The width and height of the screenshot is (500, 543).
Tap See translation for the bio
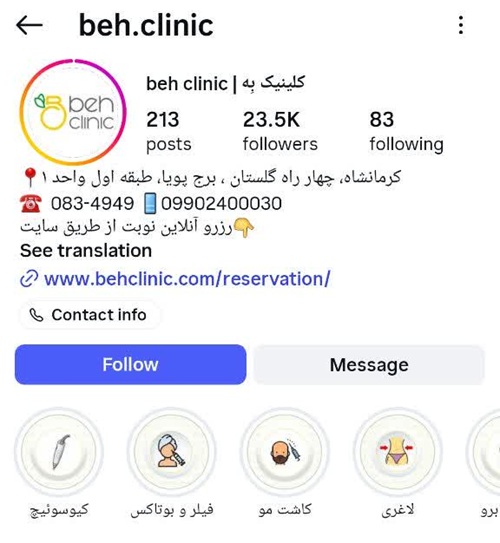click(86, 250)
